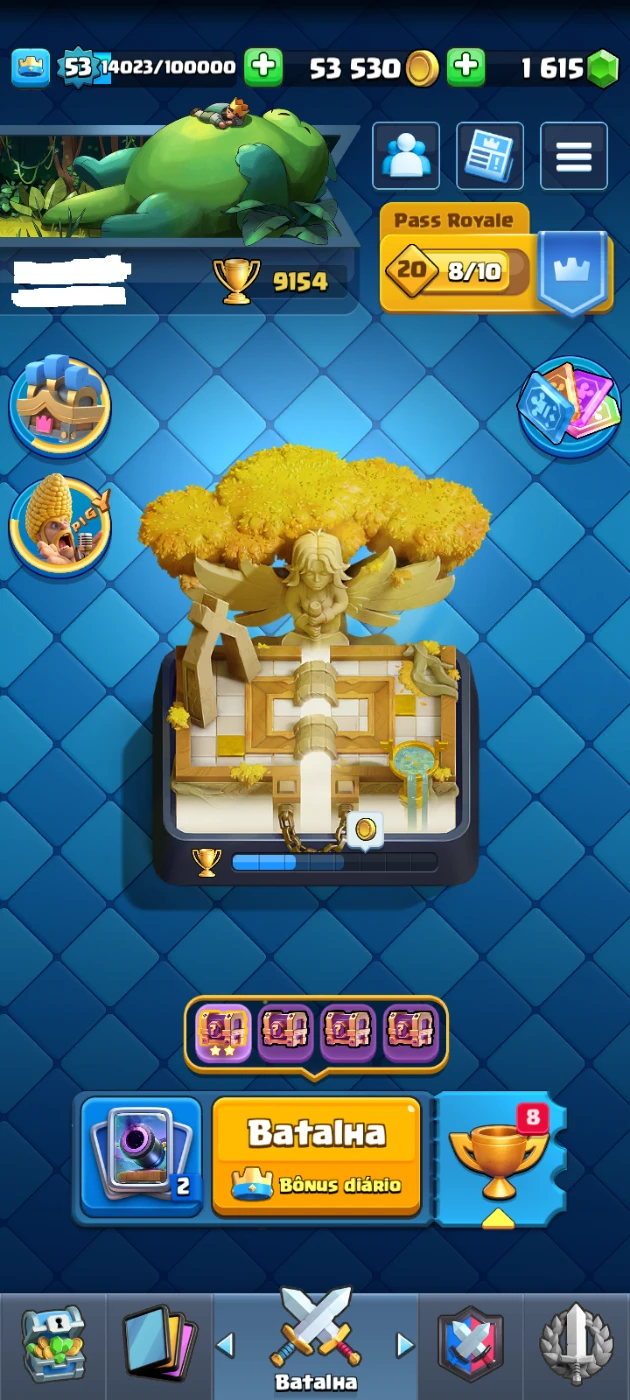The width and height of the screenshot is (630, 1400).
Task: Add more gold with the plus button
Action: [x=465, y=68]
